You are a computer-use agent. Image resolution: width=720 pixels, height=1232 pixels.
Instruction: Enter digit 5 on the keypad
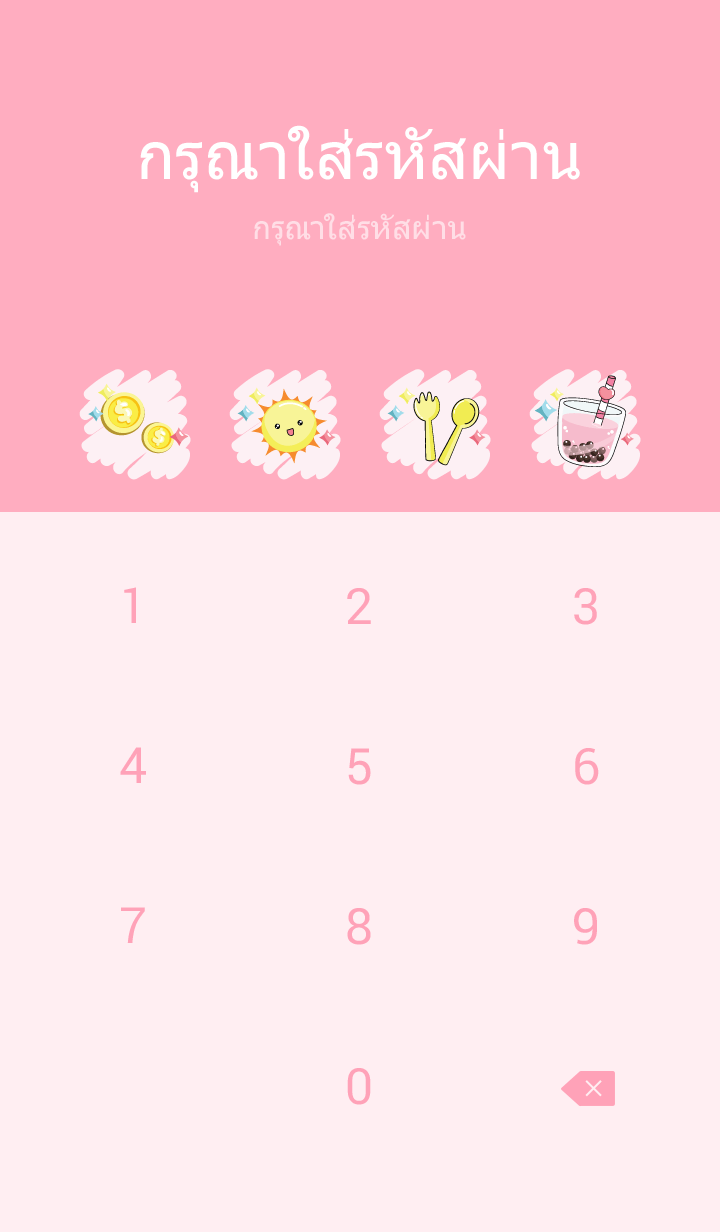(x=359, y=767)
